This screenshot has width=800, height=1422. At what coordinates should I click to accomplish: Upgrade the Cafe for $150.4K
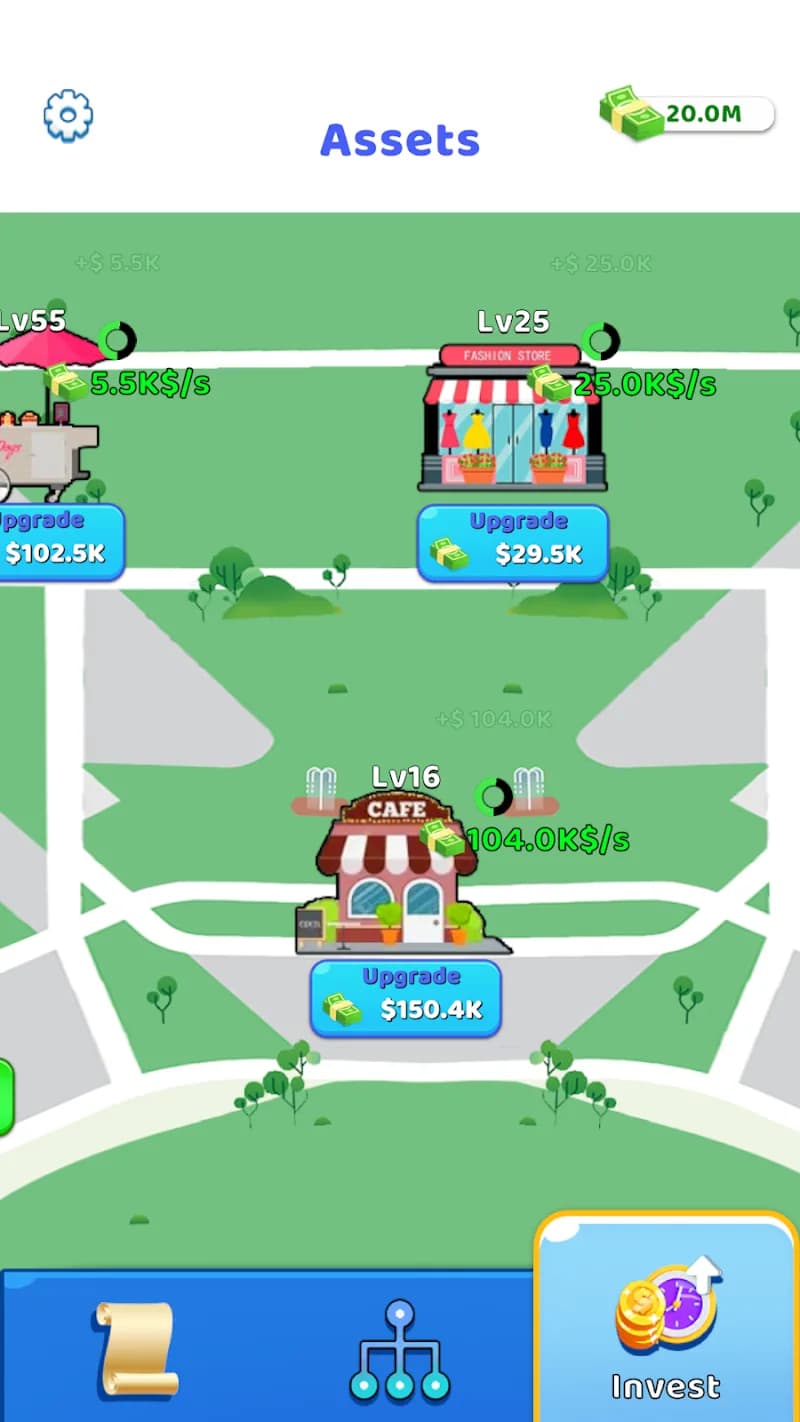tap(405, 998)
